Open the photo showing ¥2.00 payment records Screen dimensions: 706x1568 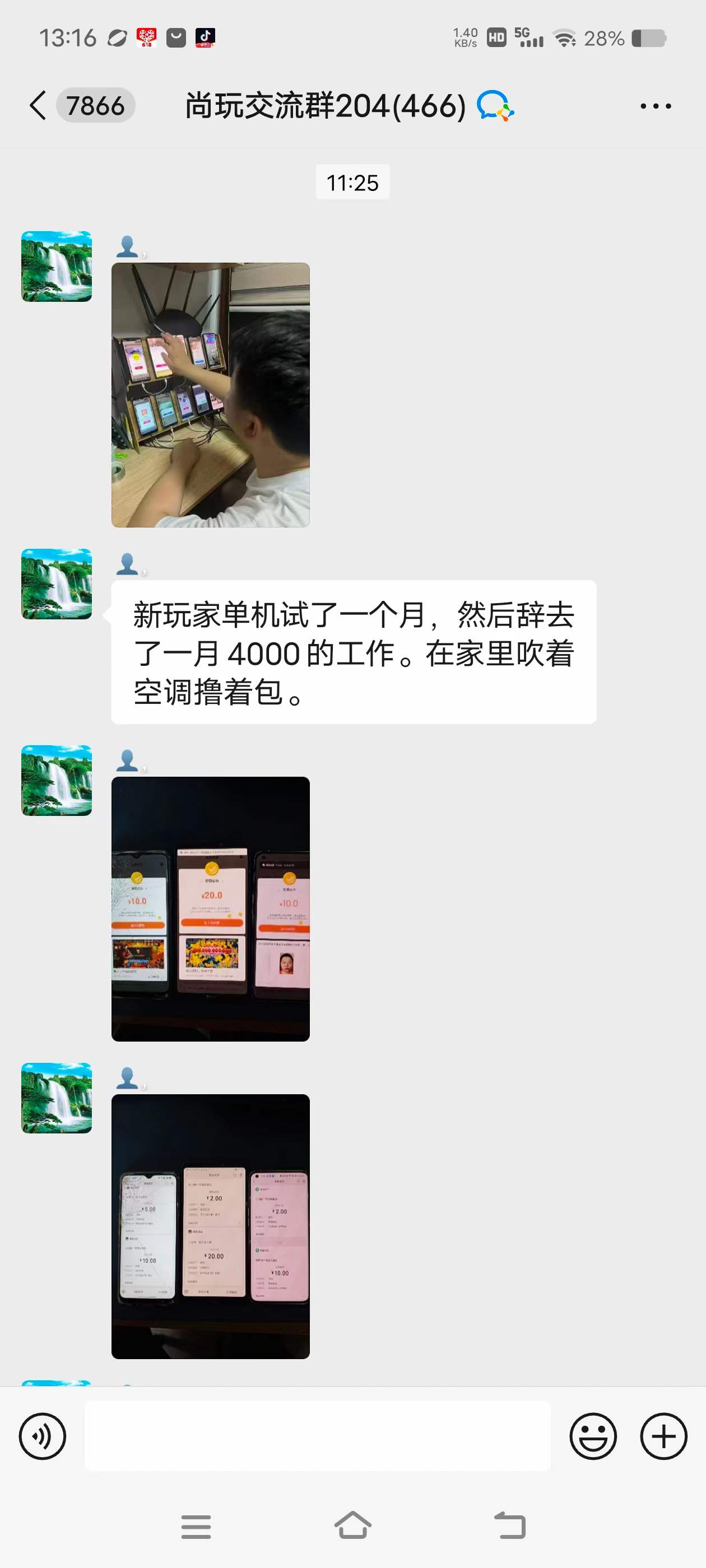[210, 1226]
